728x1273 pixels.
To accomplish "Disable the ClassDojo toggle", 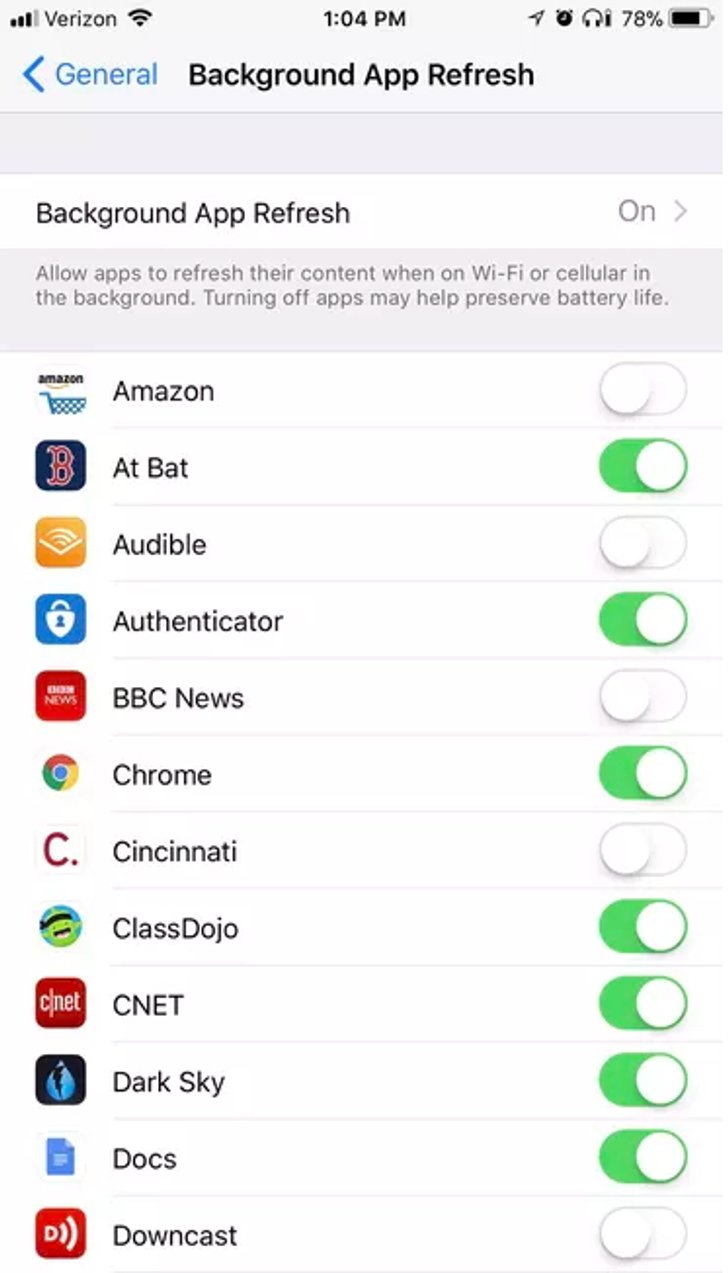I will 643,927.
